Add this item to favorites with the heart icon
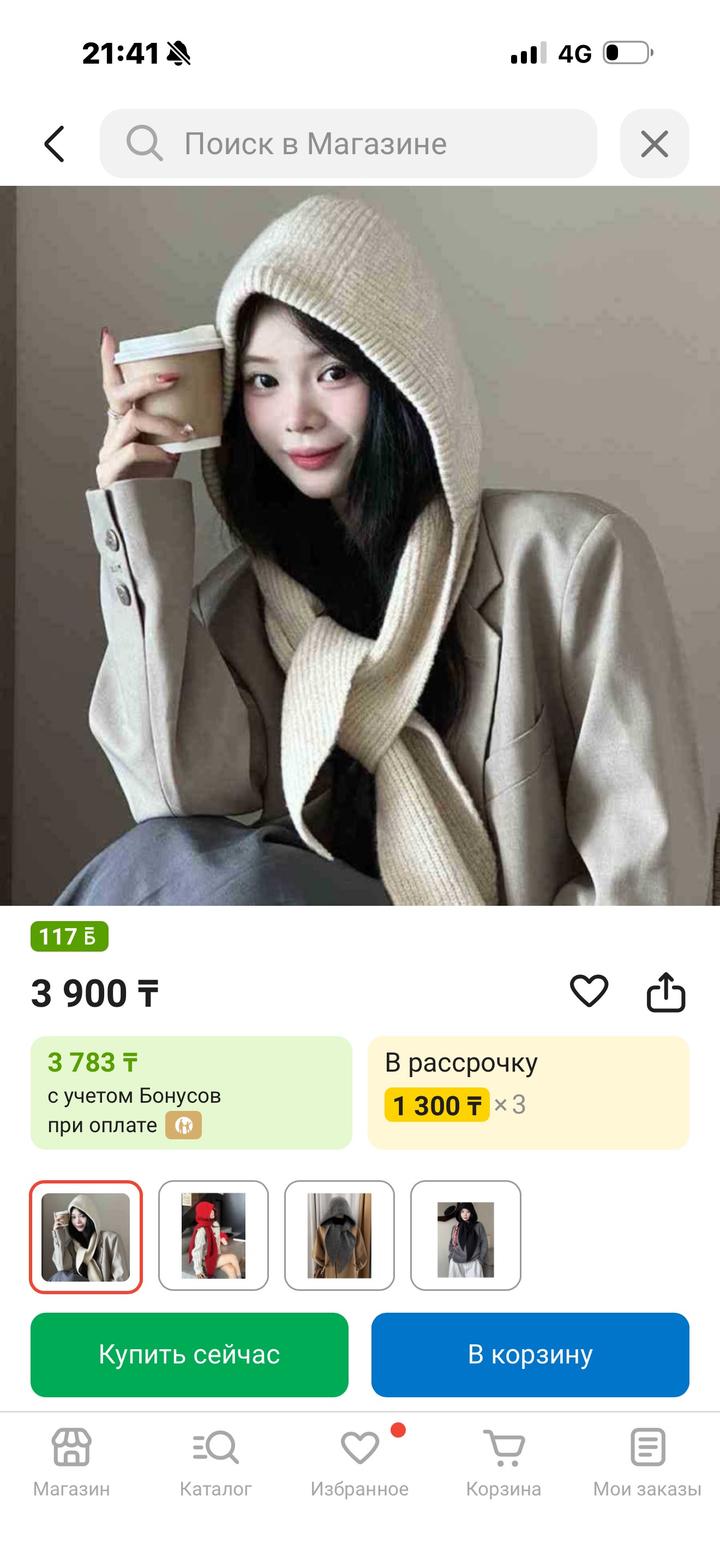 pos(589,991)
